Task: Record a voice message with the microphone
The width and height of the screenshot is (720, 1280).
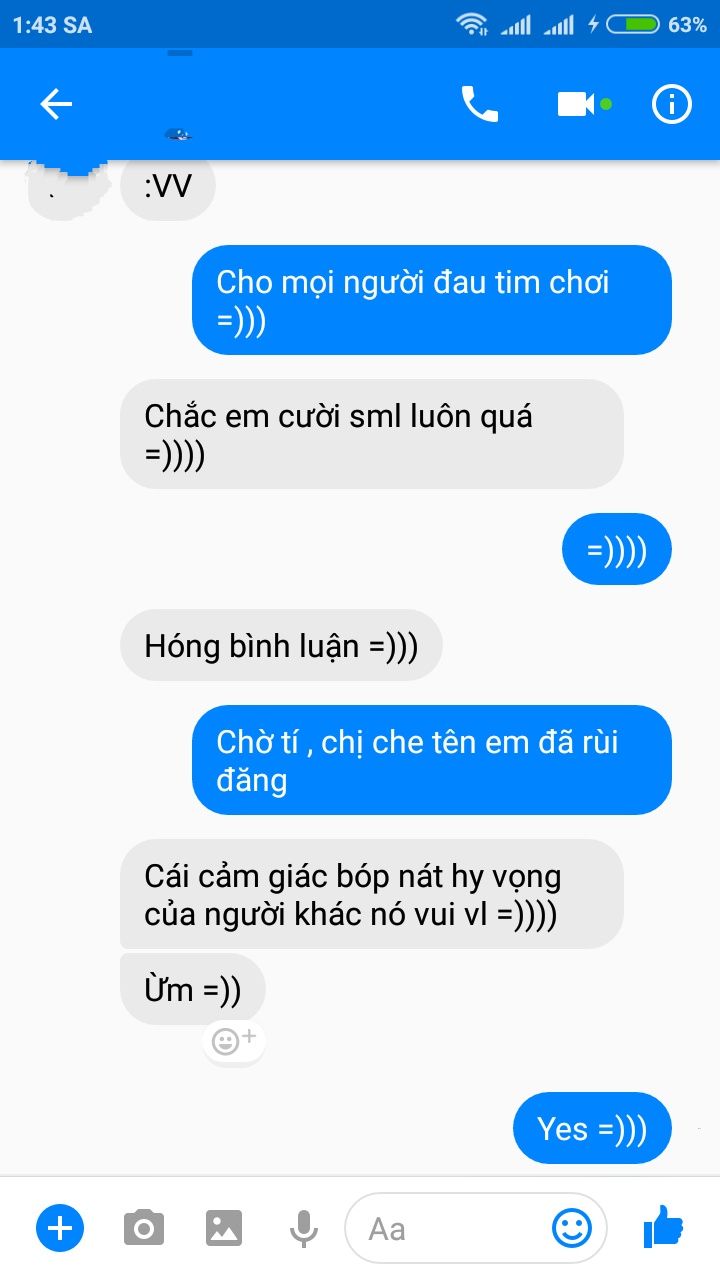Action: coord(303,1227)
